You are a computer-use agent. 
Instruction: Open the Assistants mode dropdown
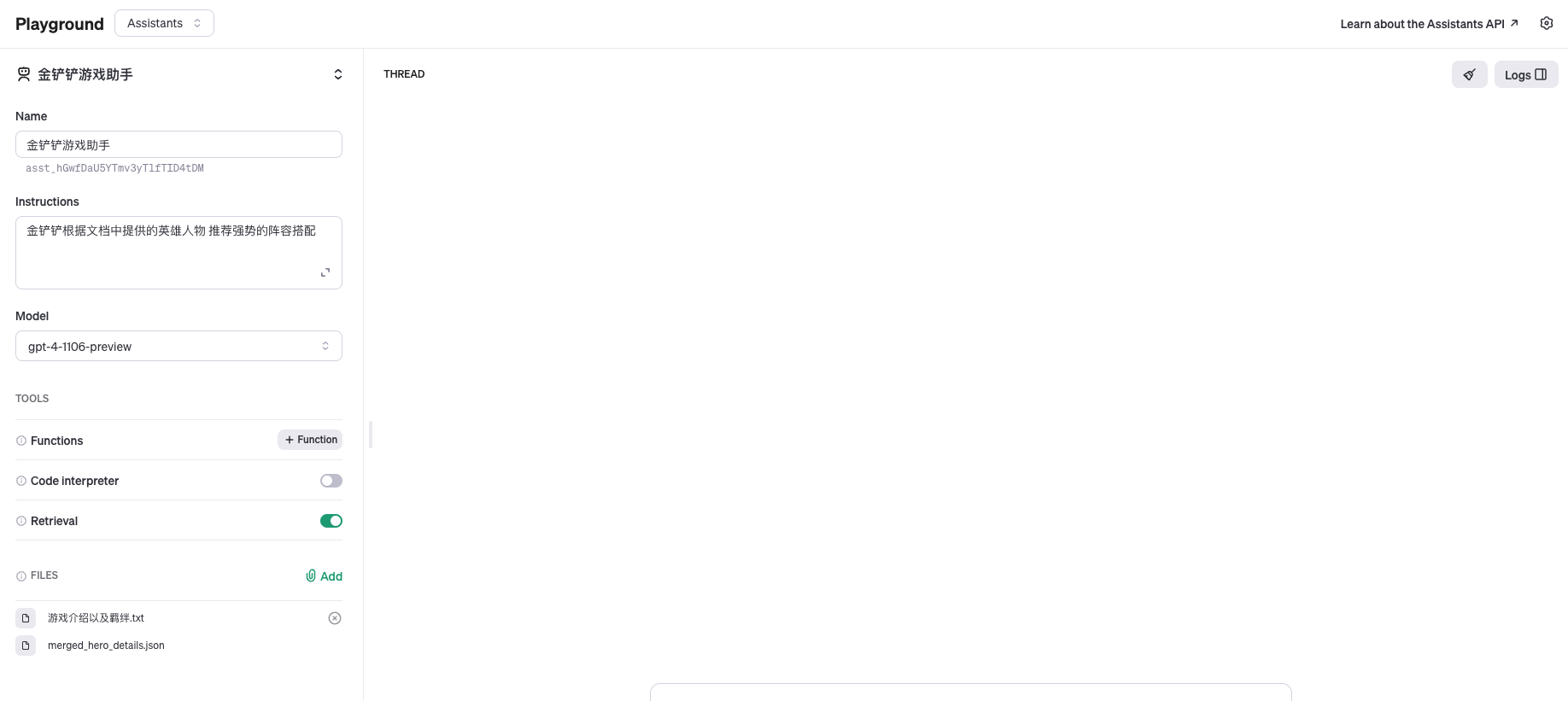tap(164, 23)
